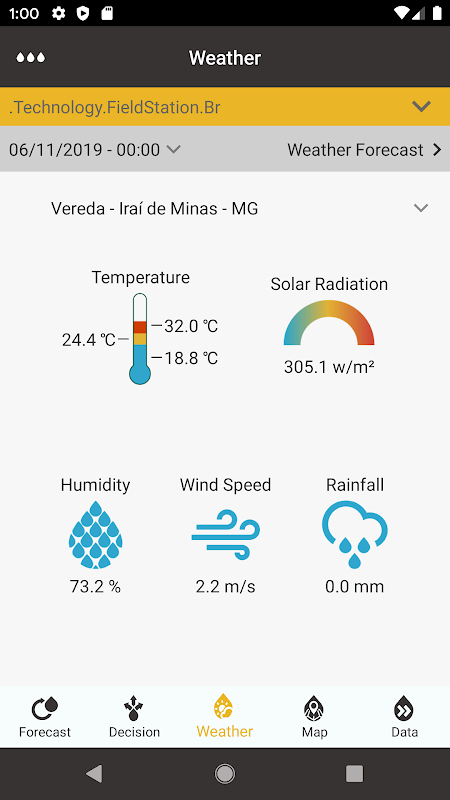Expand the .Technology.FieldStation.Br dropdown
This screenshot has height=800, width=450.
pyautogui.click(x=225, y=107)
